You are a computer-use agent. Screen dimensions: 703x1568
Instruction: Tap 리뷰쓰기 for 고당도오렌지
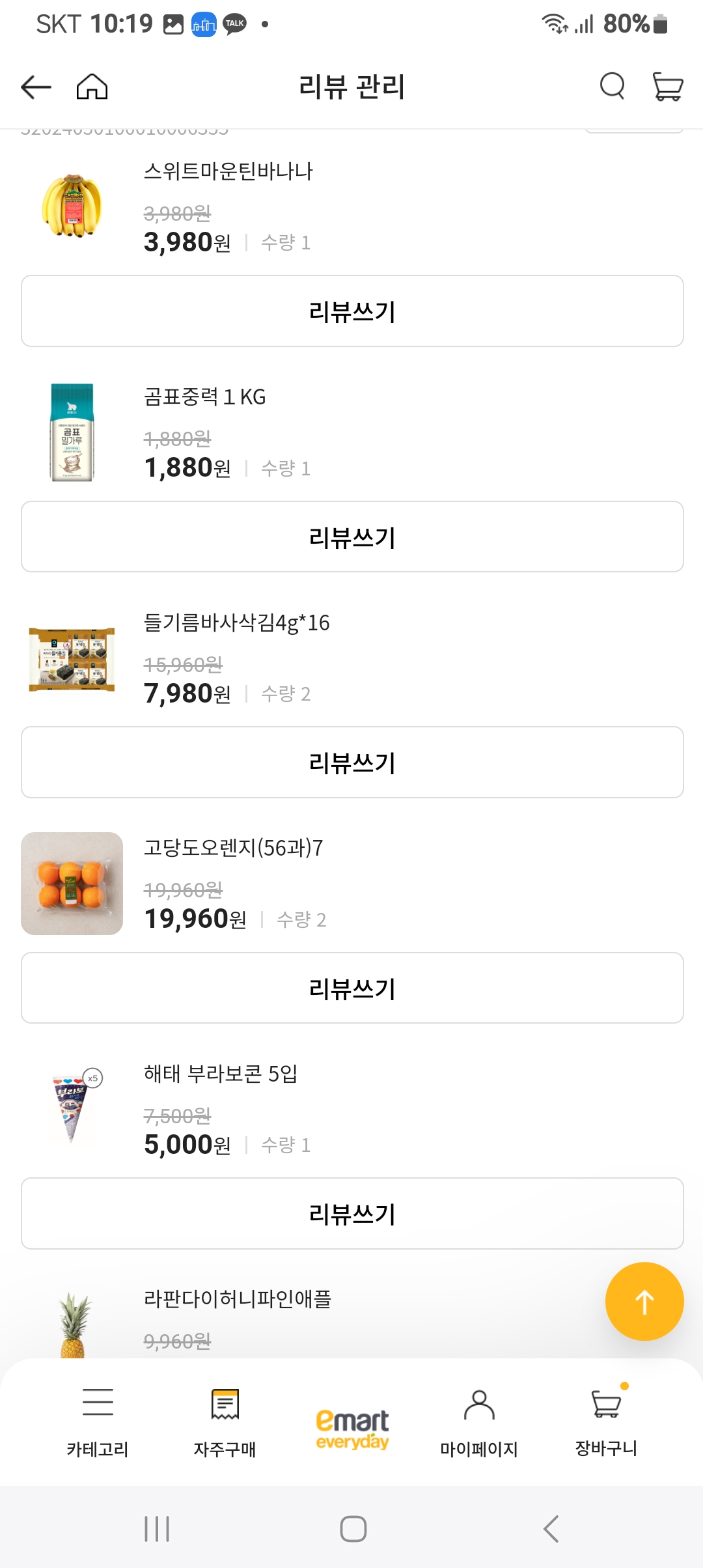tap(351, 987)
